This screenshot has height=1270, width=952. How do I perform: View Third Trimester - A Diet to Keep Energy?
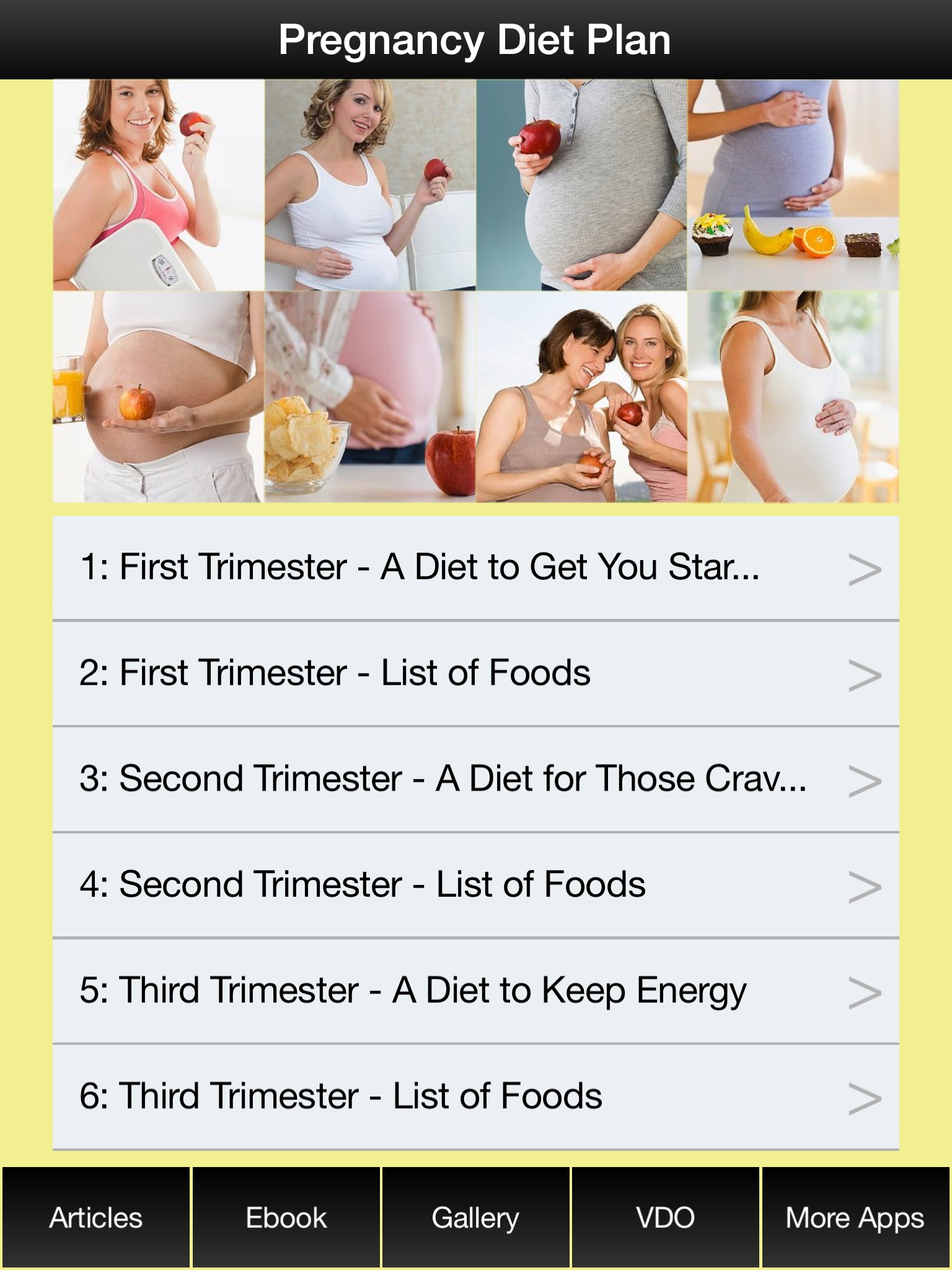[476, 991]
